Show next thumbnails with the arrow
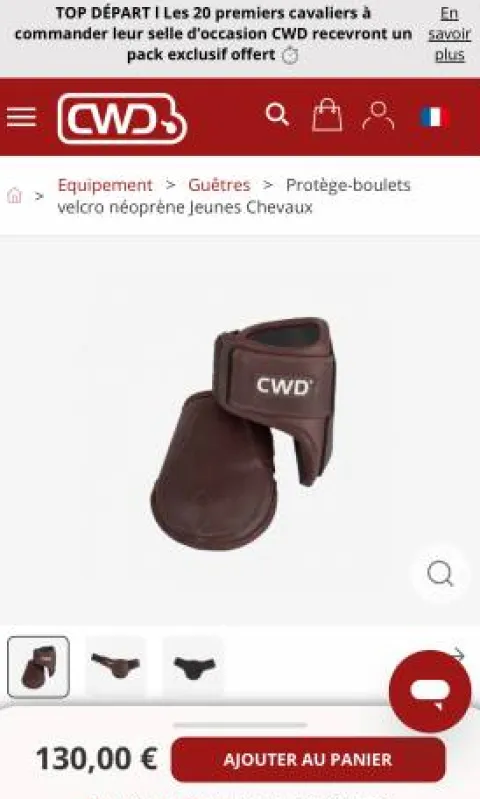480x799 pixels. coord(458,654)
